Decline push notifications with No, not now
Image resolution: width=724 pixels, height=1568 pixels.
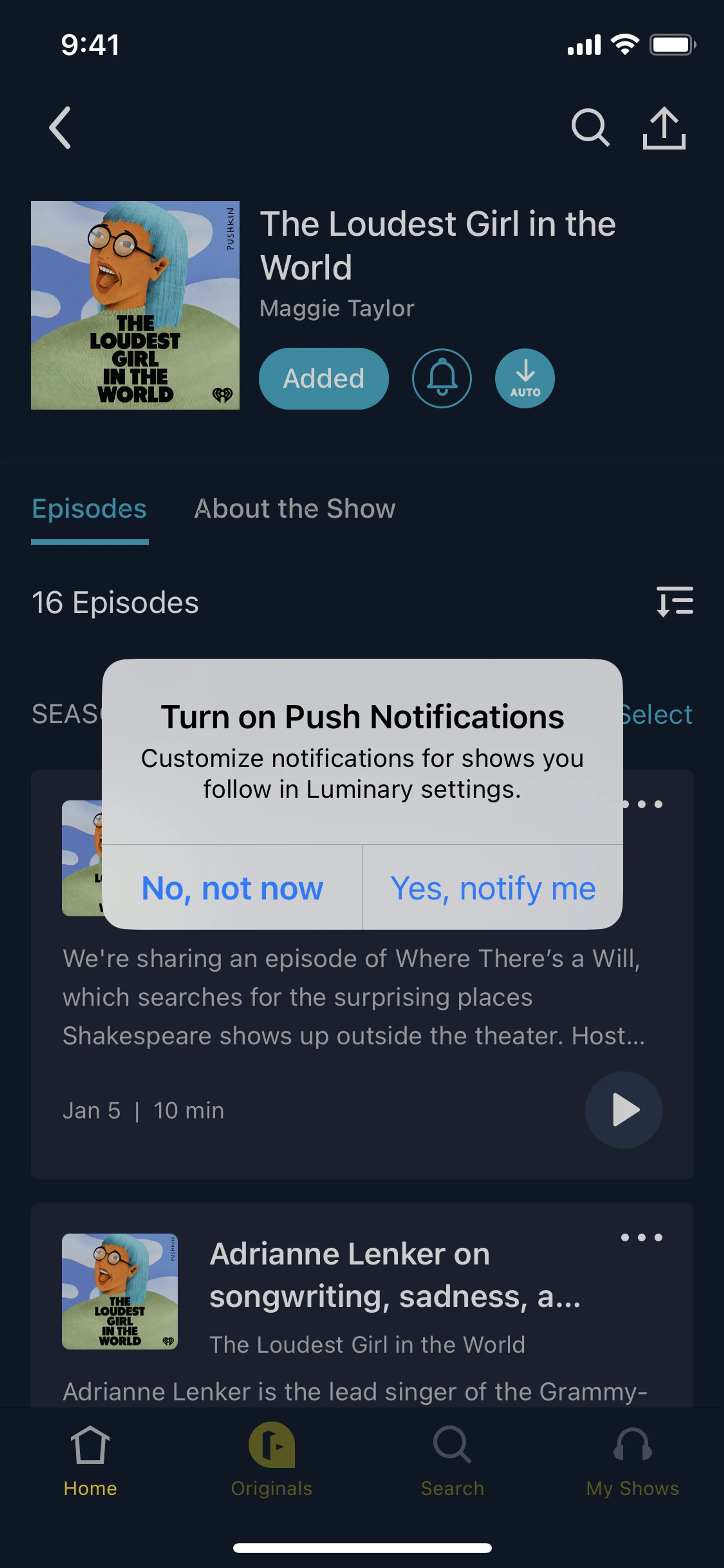pos(232,888)
